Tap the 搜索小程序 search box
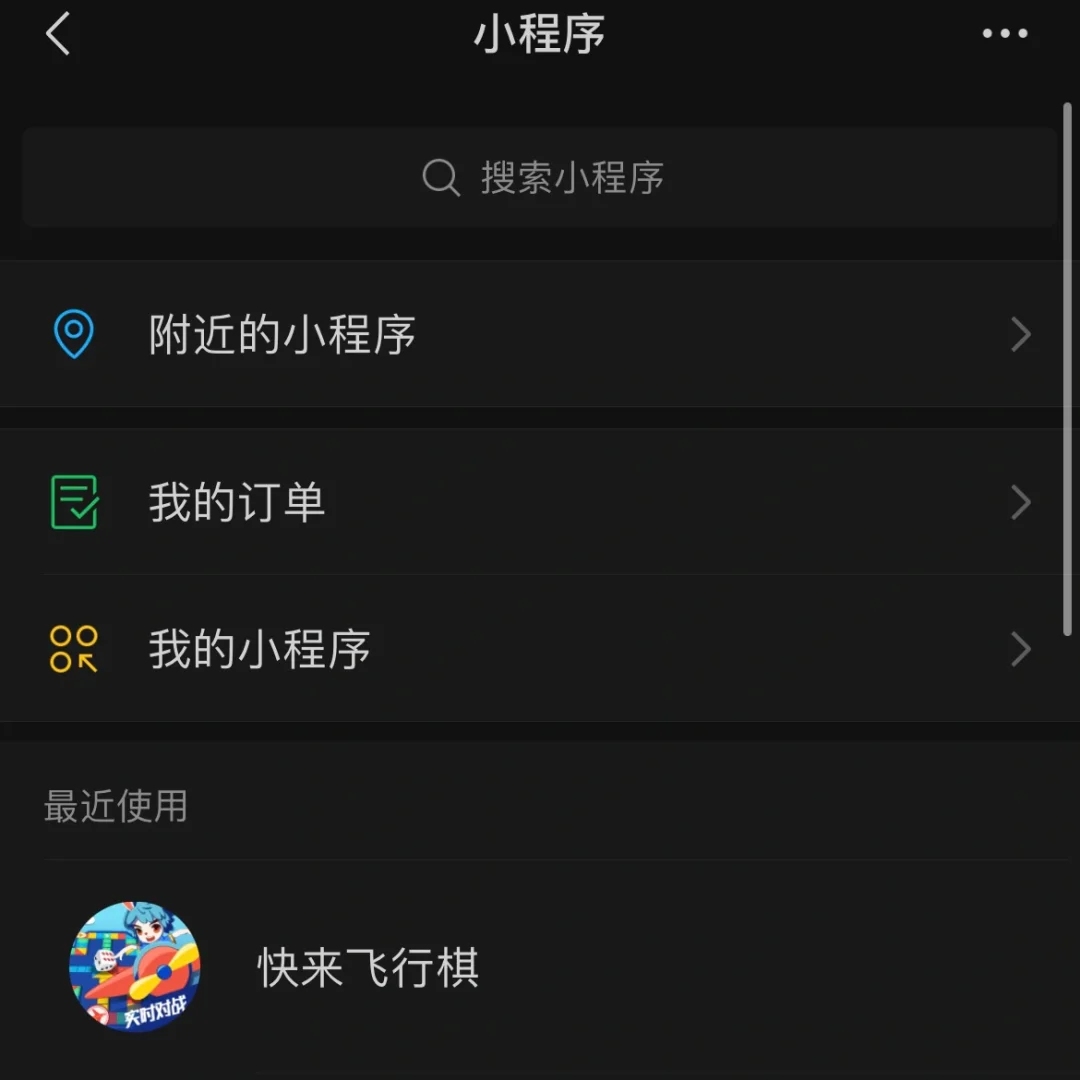Image resolution: width=1080 pixels, height=1080 pixels. coord(540,178)
